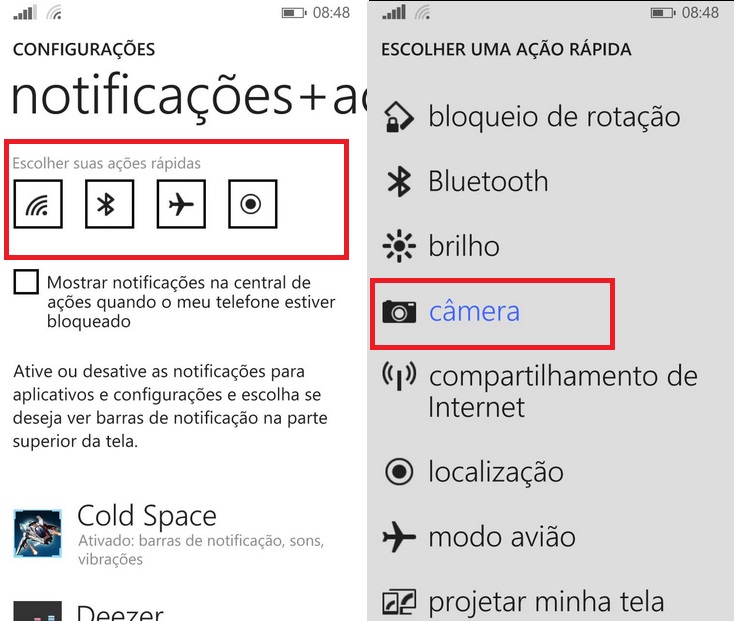Tap the airplane mode quick action square tile

[181, 205]
